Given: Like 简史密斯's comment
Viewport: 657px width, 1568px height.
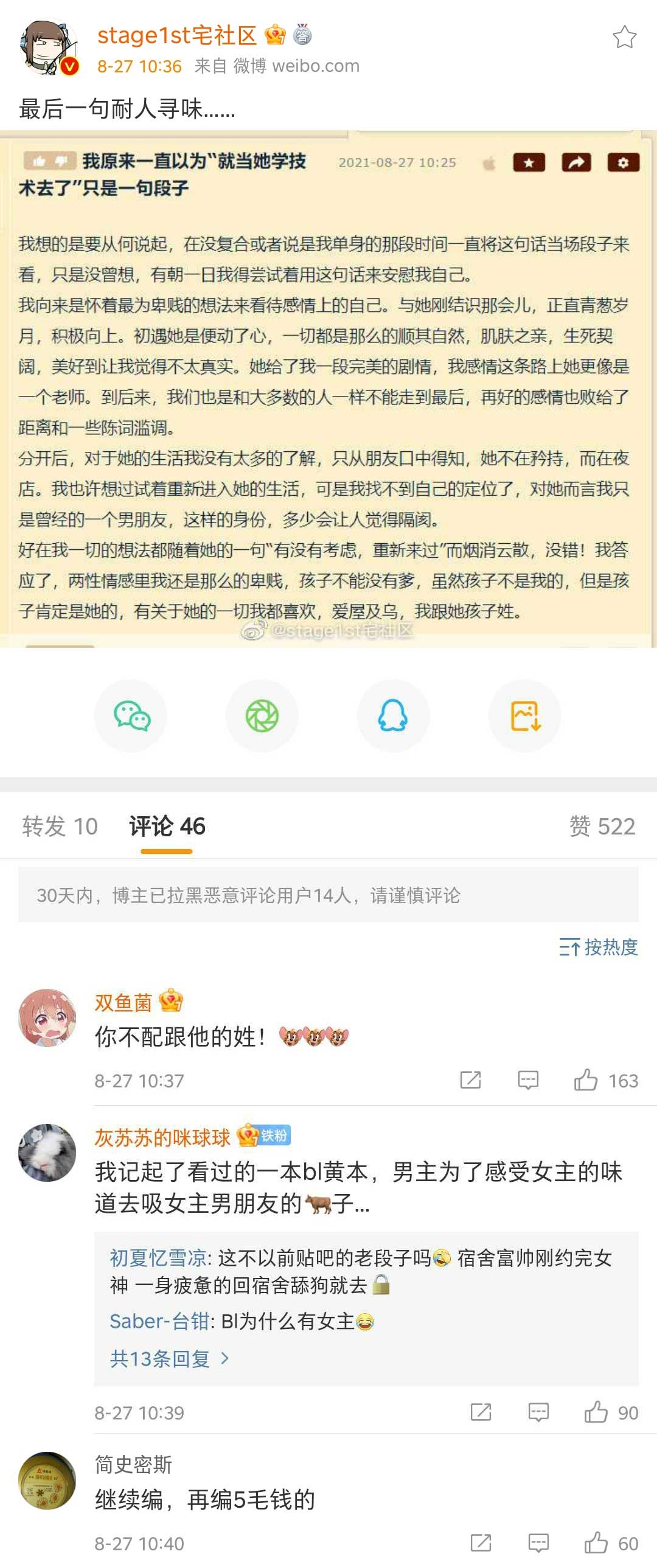Looking at the screenshot, I should coord(596,1543).
